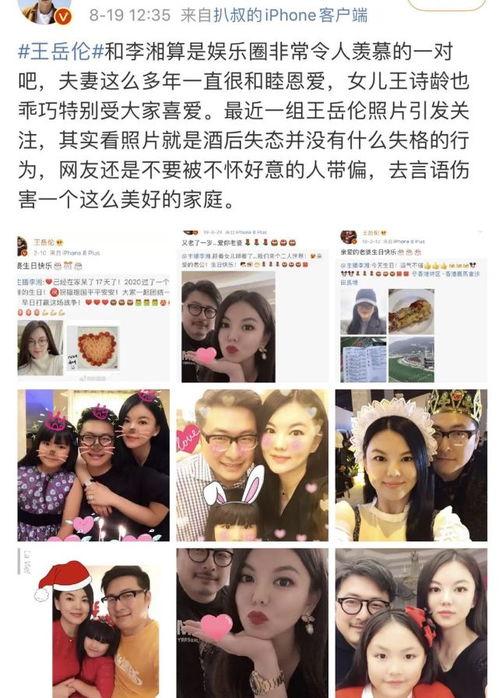Open the family photo with girl's red bow

[411, 623]
